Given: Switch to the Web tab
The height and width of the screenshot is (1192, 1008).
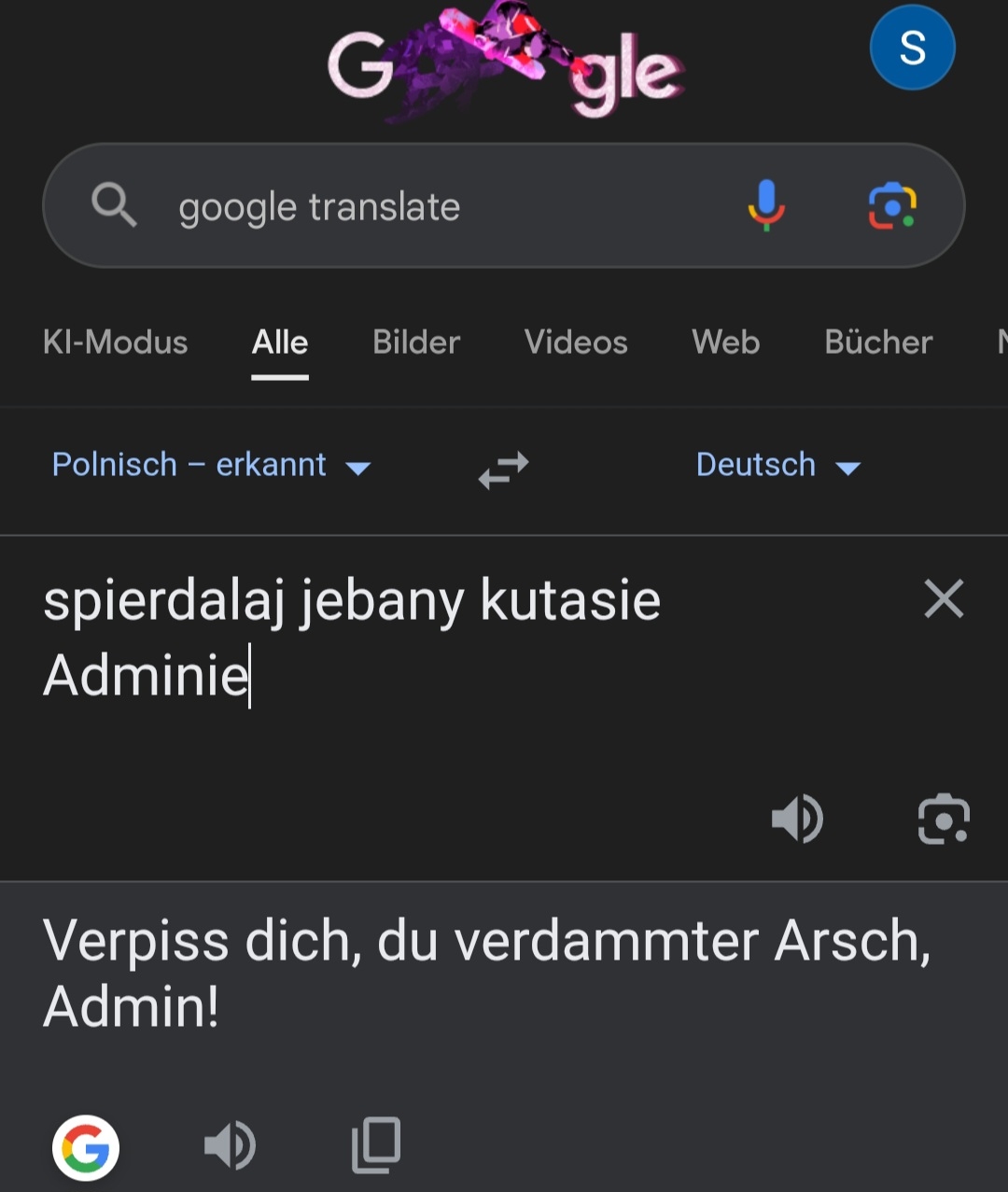Looking at the screenshot, I should 726,343.
